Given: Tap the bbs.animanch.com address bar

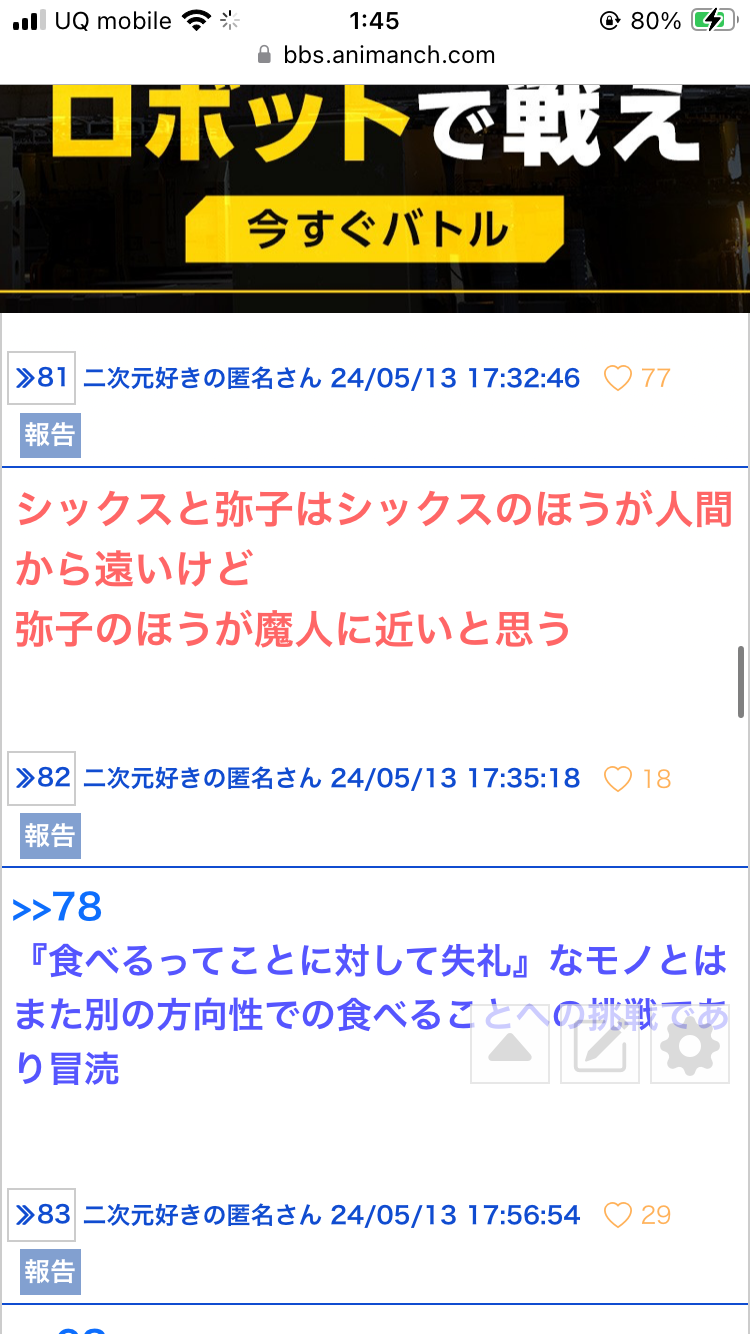Looking at the screenshot, I should 375,55.
